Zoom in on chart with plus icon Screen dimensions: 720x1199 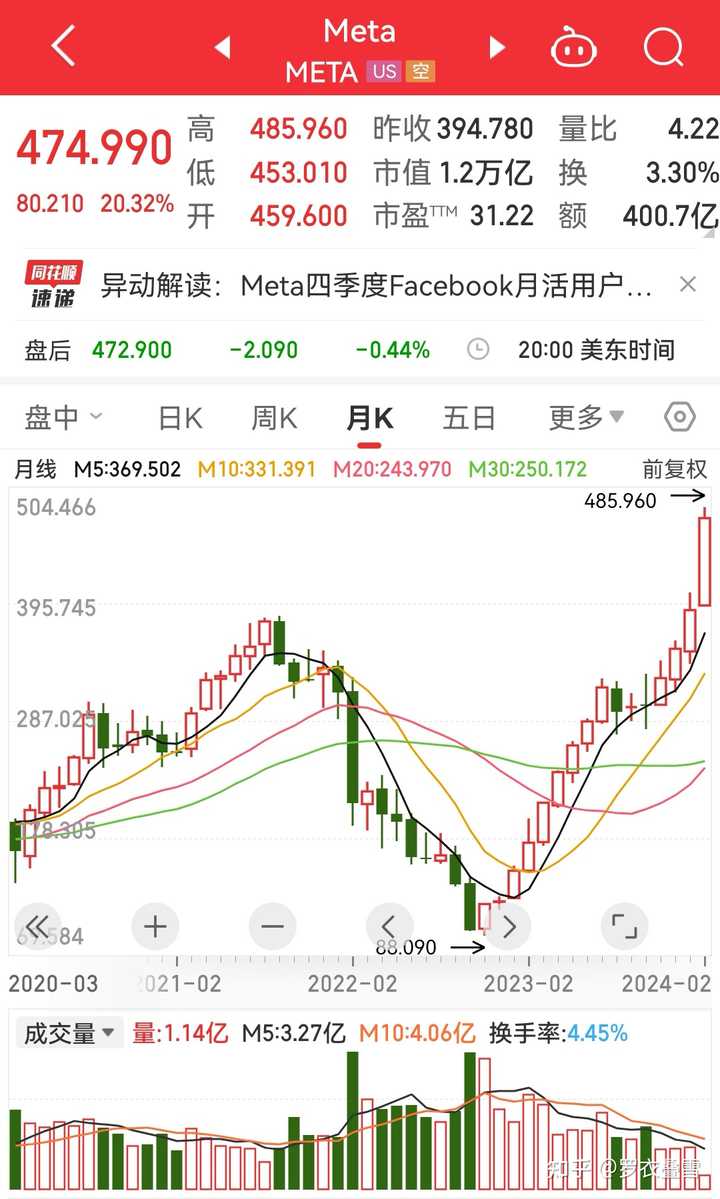[155, 927]
